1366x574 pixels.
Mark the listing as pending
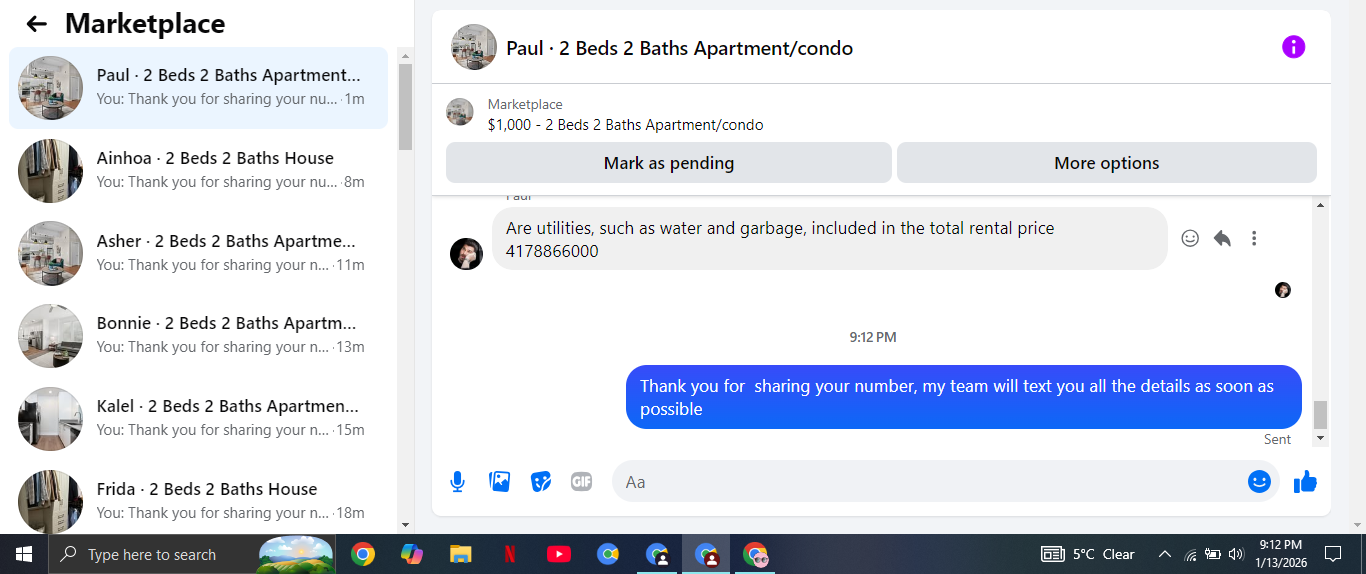click(668, 163)
